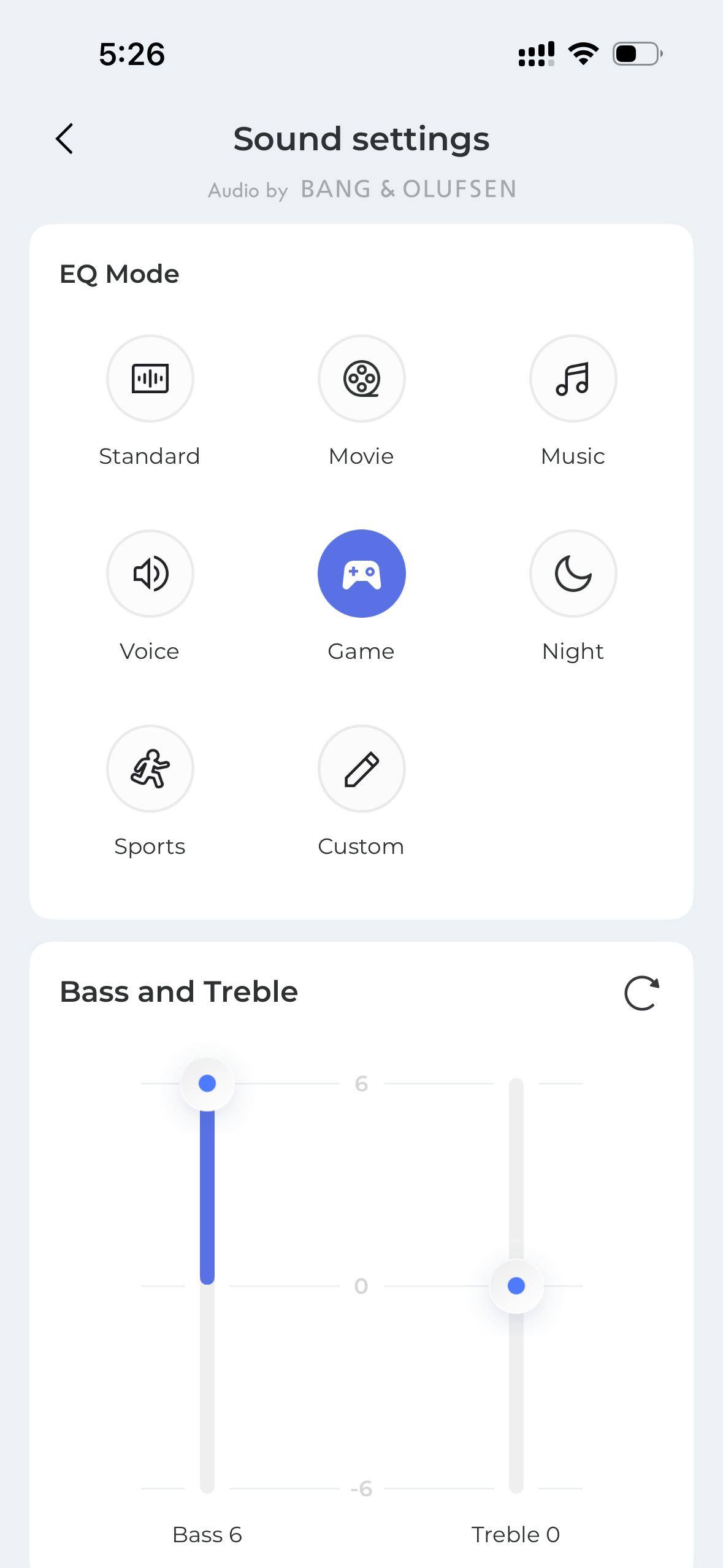
Task: Choose the Music EQ mode
Action: pos(573,379)
